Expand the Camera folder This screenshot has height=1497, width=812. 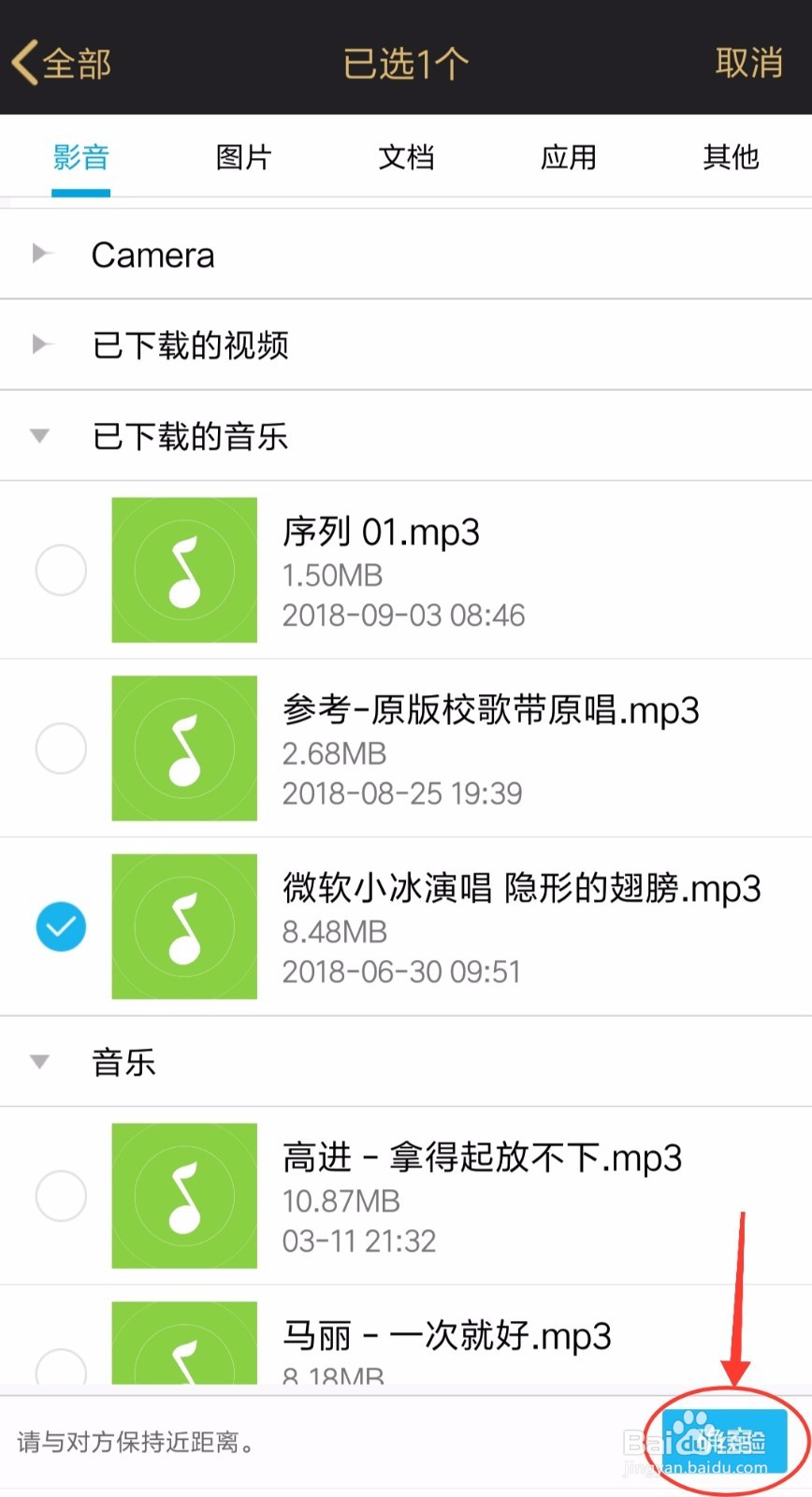(x=406, y=254)
